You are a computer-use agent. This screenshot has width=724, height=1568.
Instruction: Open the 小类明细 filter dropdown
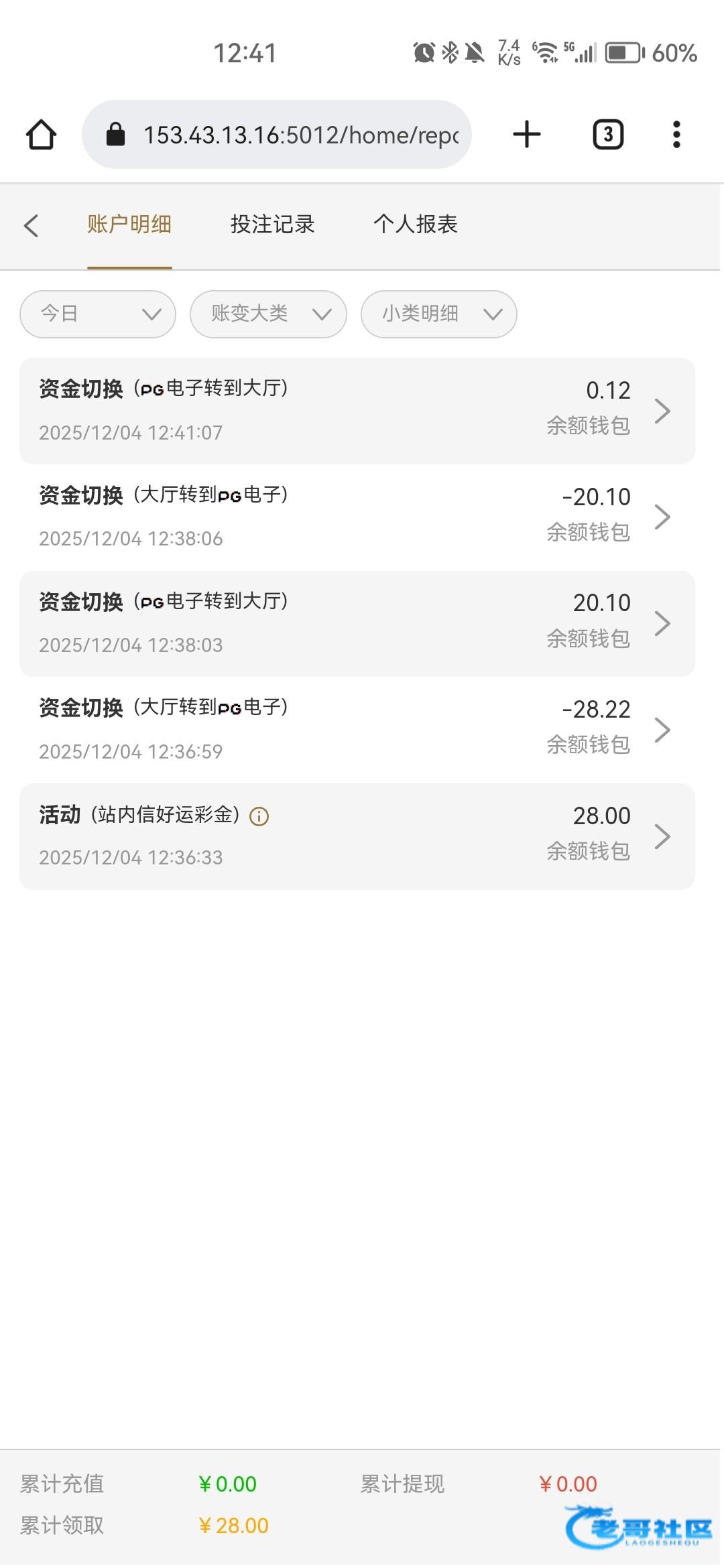[438, 314]
